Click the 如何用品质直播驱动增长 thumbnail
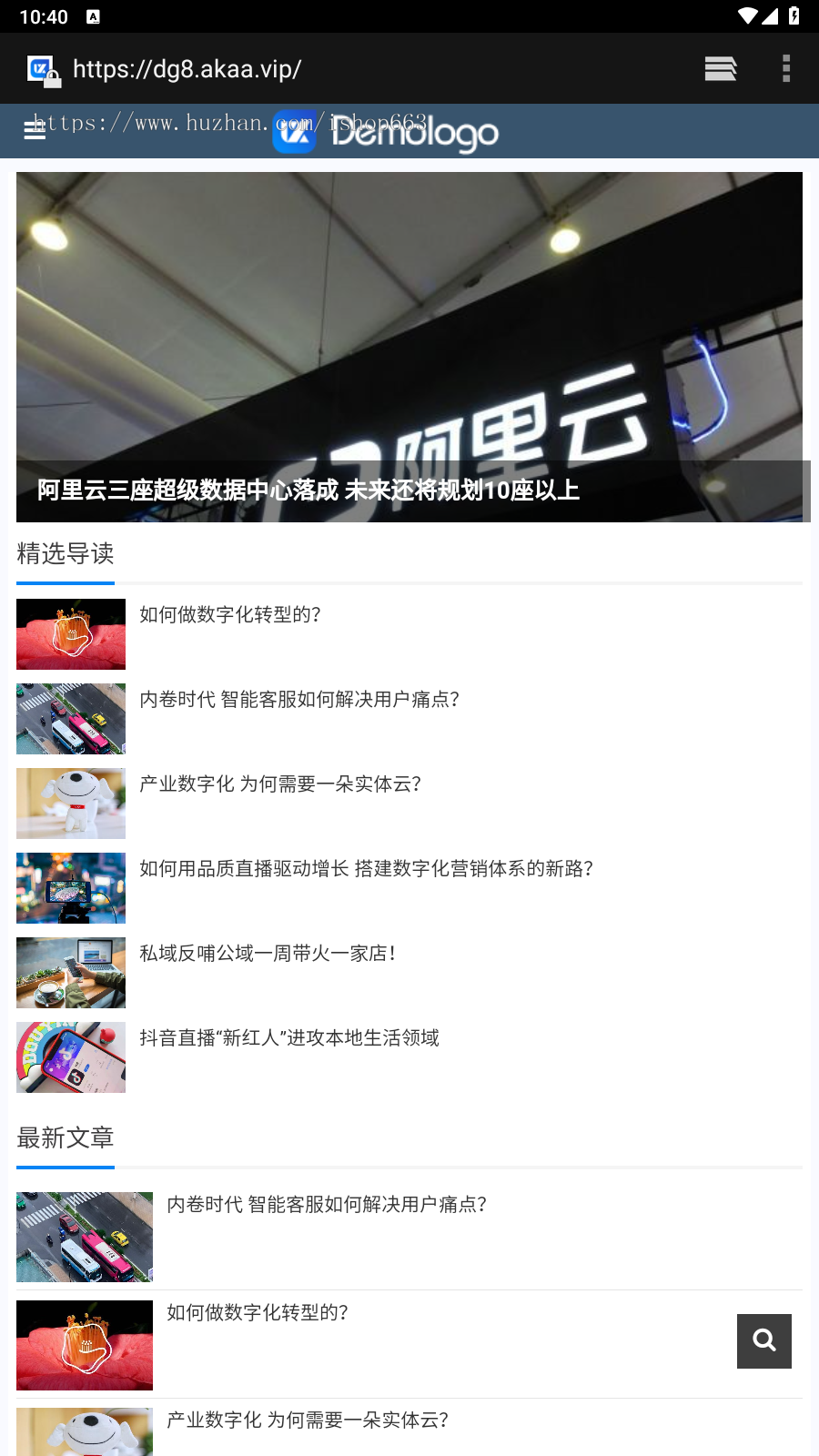Viewport: 819px width, 1456px height. pyautogui.click(x=70, y=887)
